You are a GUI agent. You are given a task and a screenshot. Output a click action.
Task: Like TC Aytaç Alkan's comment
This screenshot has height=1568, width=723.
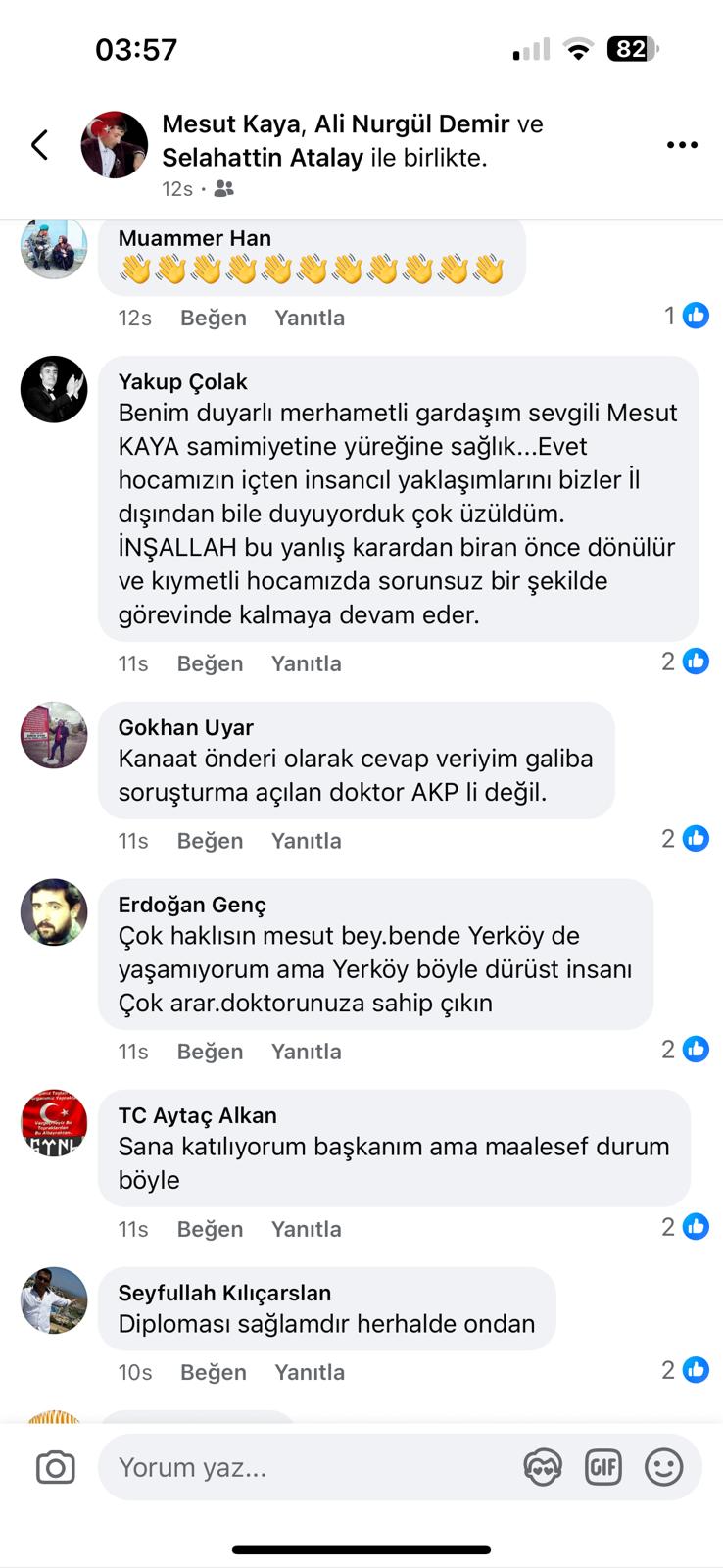[x=210, y=1229]
